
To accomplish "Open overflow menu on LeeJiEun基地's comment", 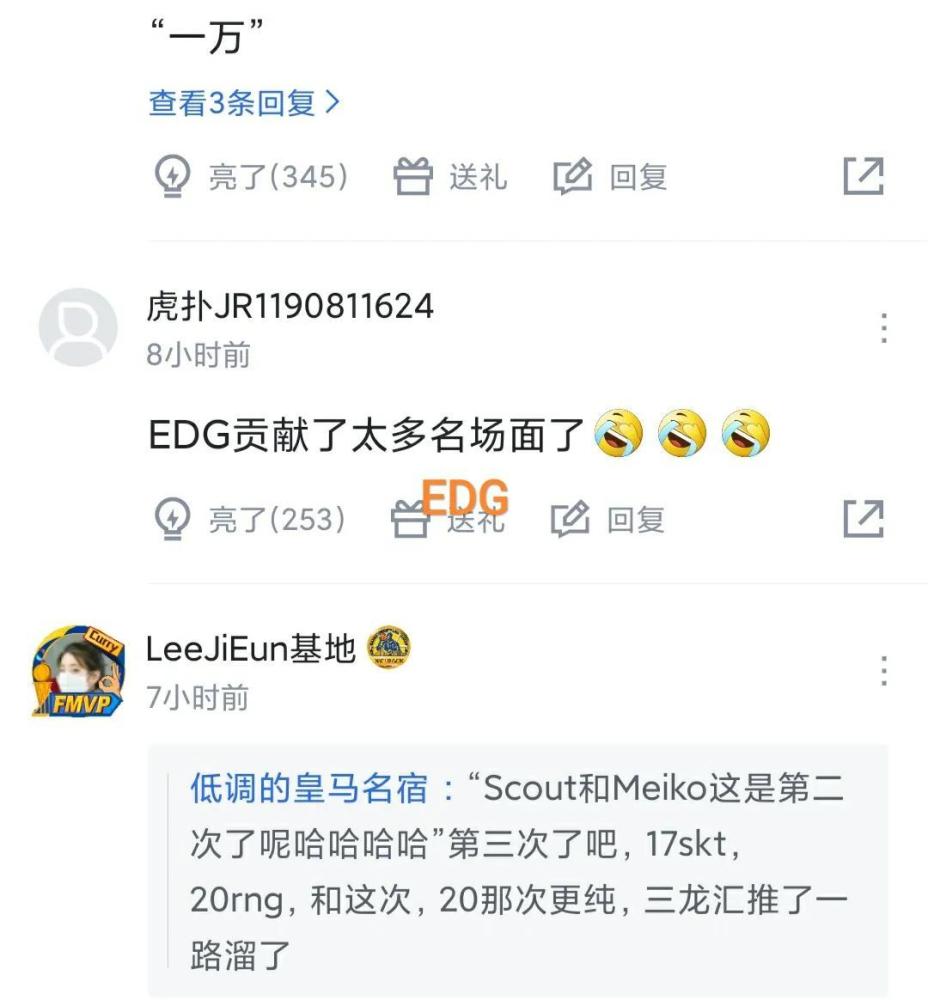I will coord(883,671).
